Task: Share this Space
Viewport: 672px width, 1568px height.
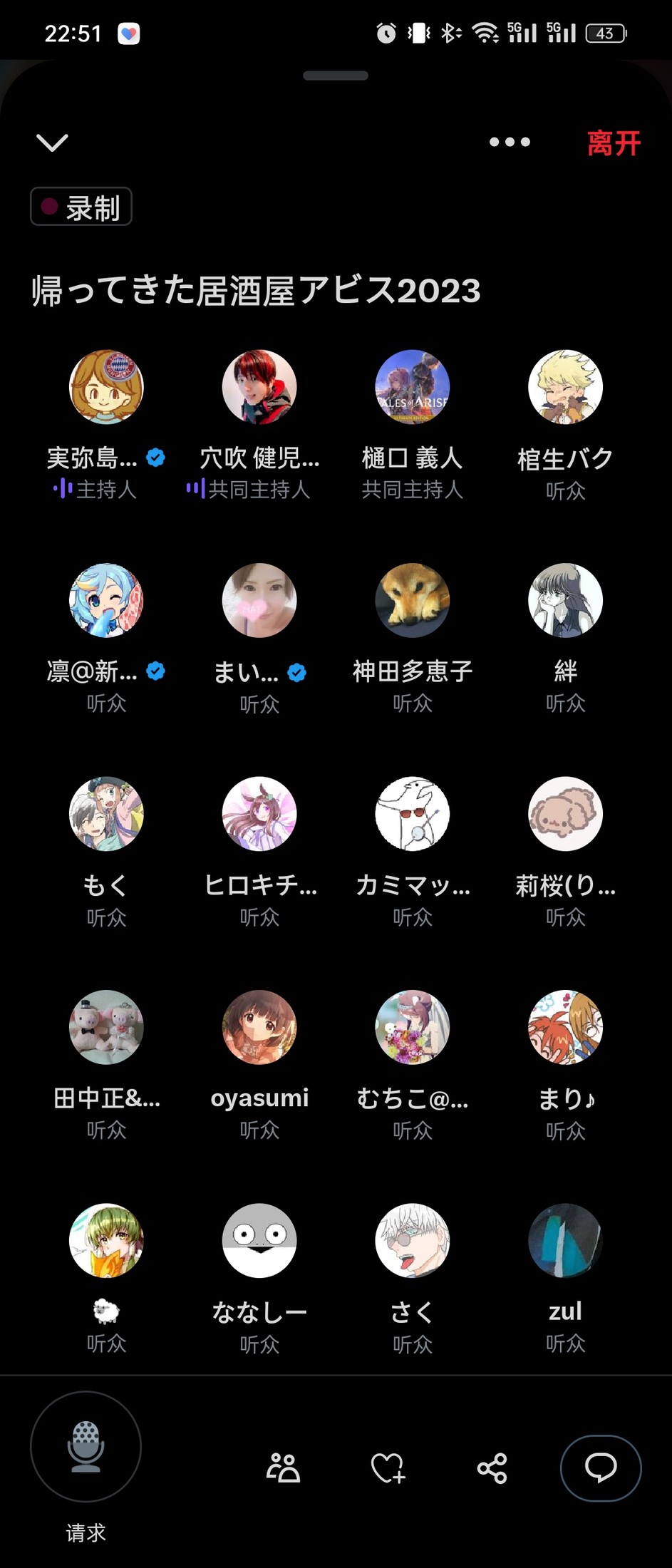Action: point(492,1468)
